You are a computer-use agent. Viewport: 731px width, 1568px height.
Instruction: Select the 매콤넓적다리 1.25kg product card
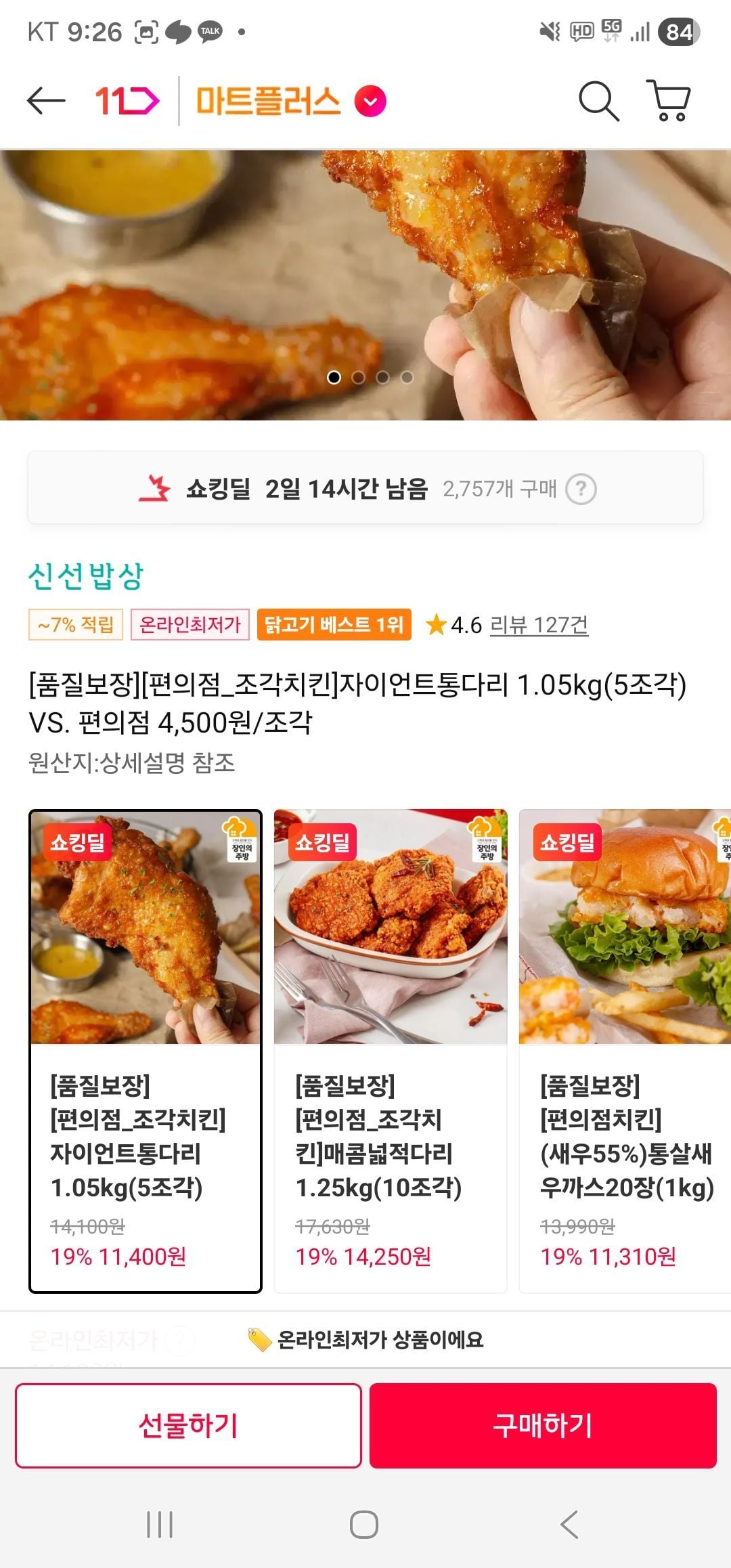pos(391,1051)
